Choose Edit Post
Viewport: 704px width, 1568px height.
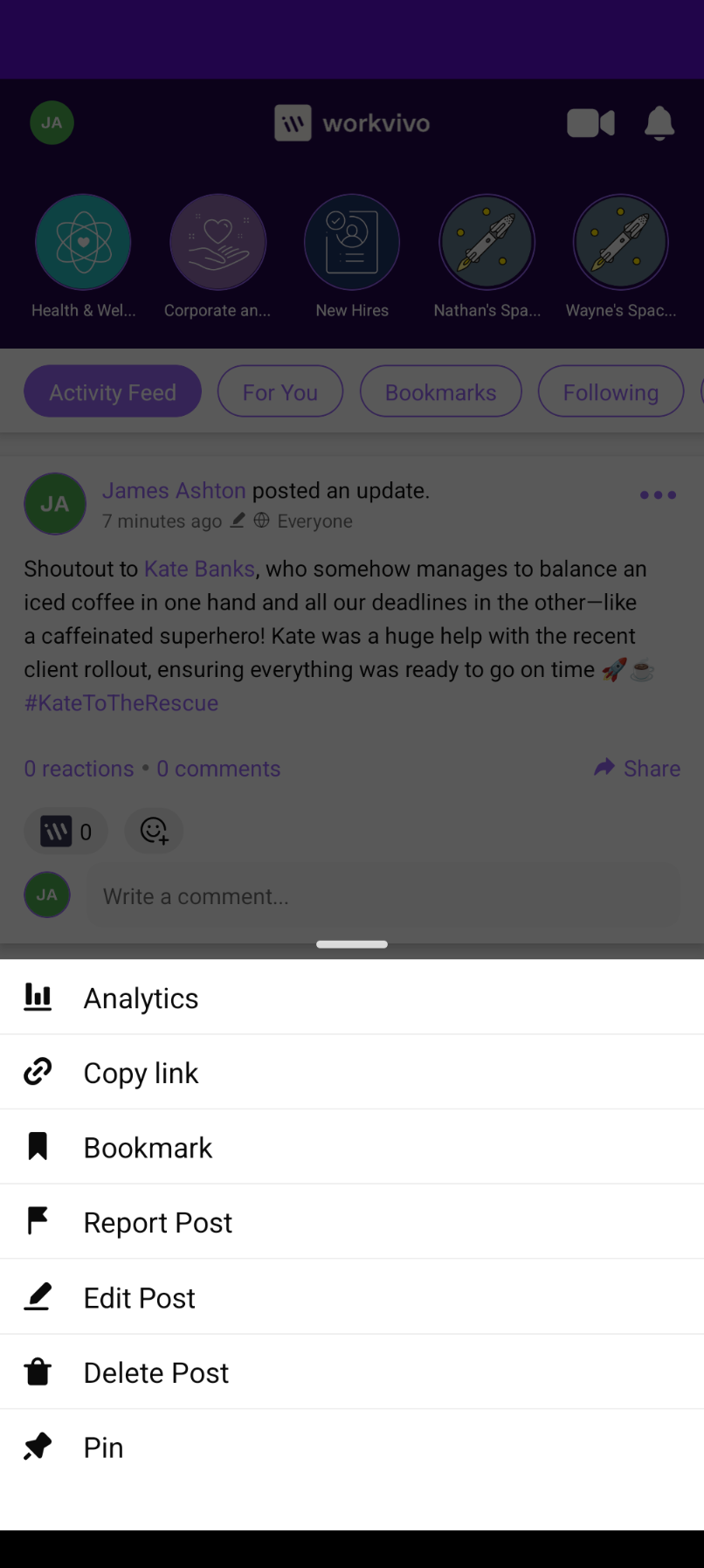[x=139, y=1298]
